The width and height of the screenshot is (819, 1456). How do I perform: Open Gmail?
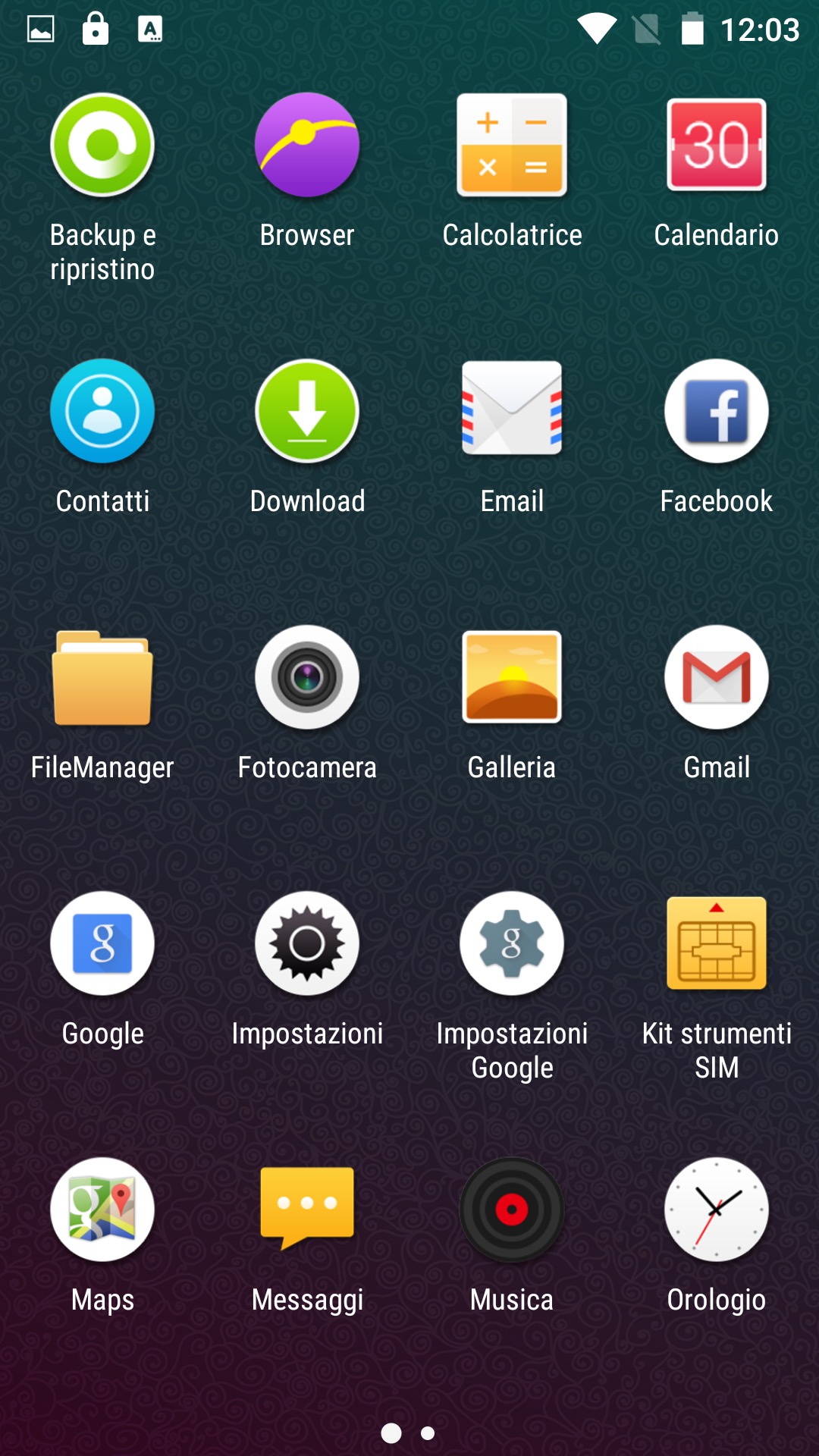click(717, 677)
